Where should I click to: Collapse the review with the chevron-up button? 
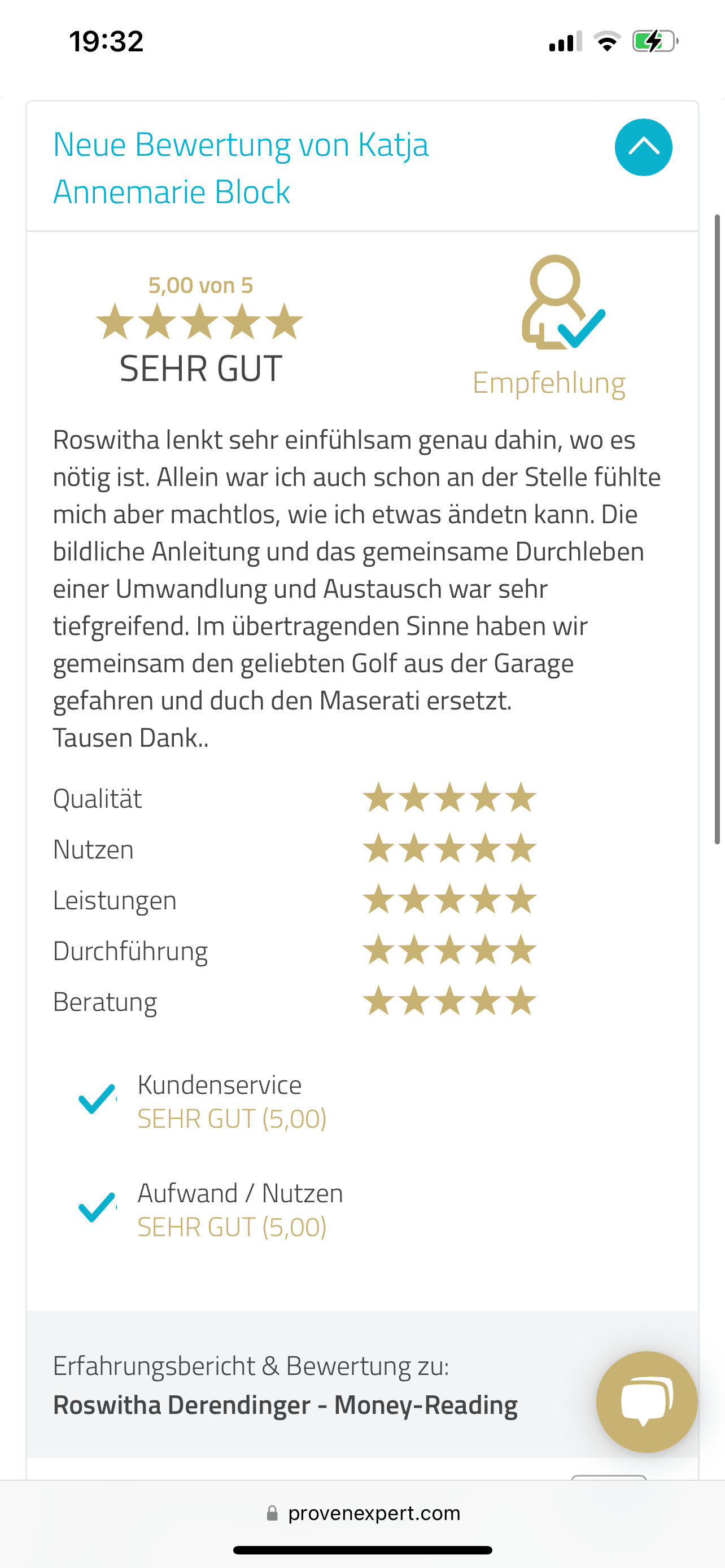pos(643,147)
